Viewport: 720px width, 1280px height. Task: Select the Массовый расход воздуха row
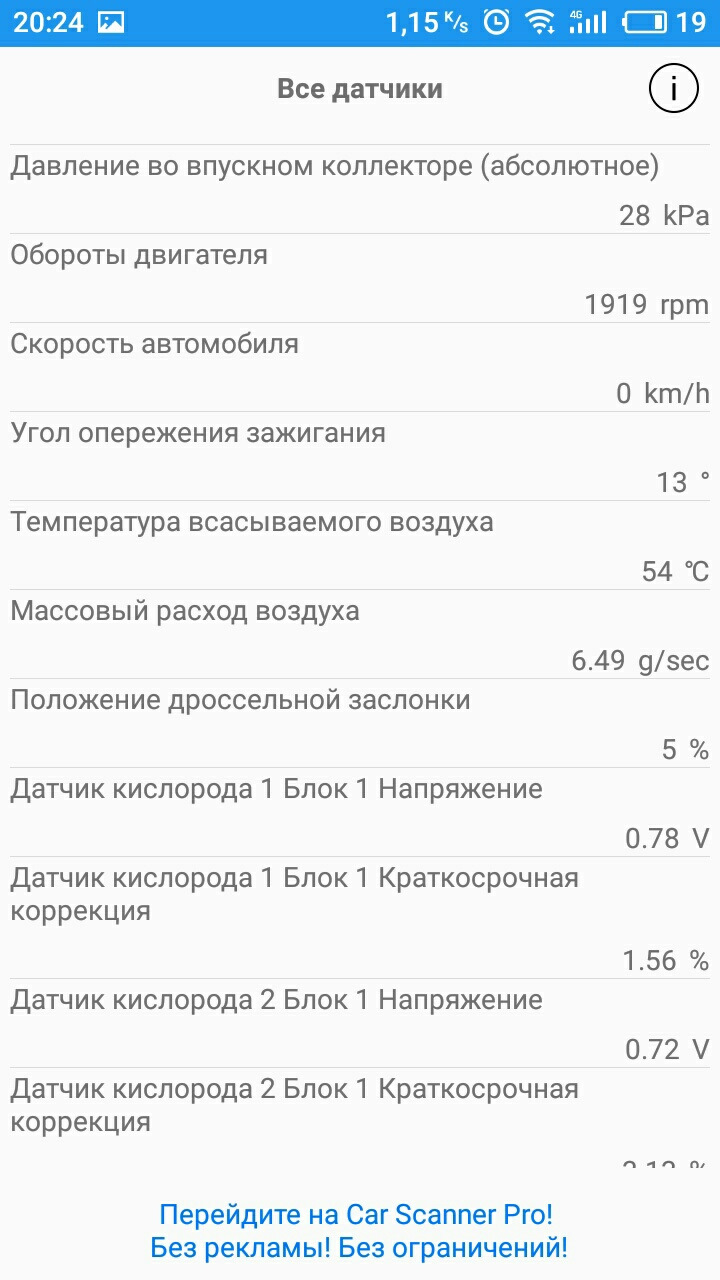[360, 635]
